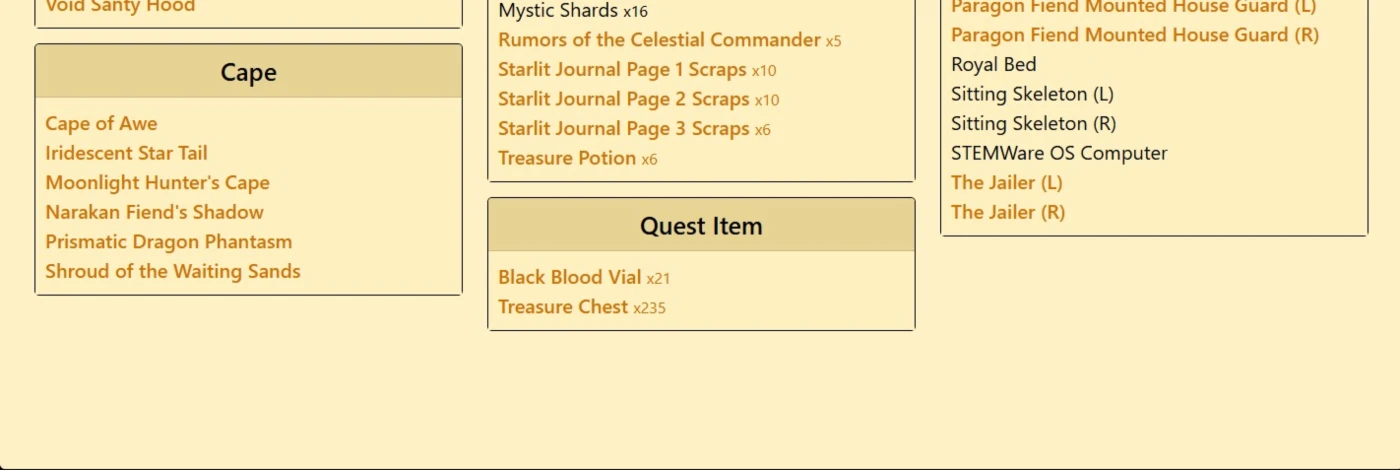Open Narakan Fiend's Shadow cape
The image size is (1400, 470).
[154, 212]
